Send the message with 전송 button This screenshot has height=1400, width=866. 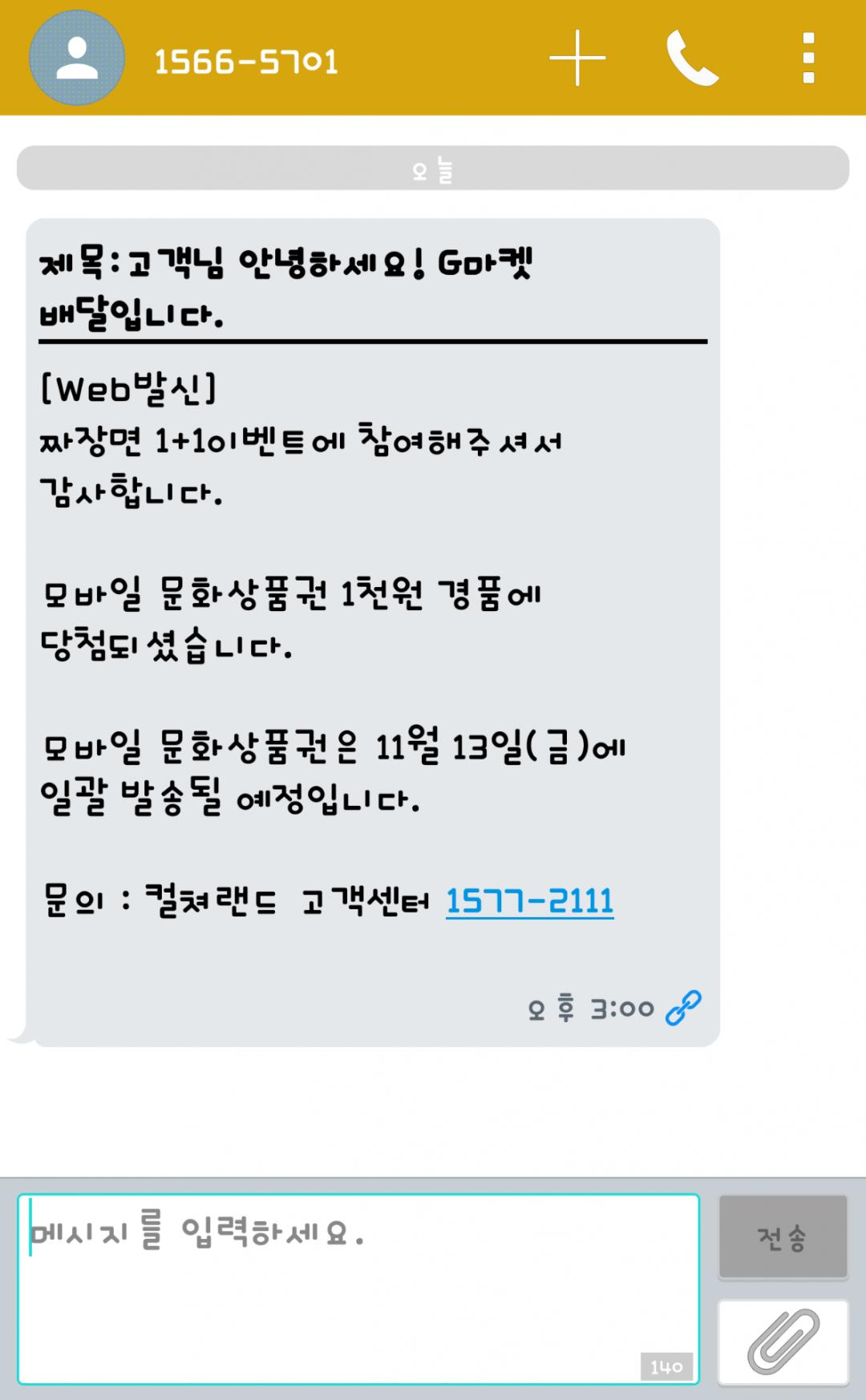(783, 1237)
